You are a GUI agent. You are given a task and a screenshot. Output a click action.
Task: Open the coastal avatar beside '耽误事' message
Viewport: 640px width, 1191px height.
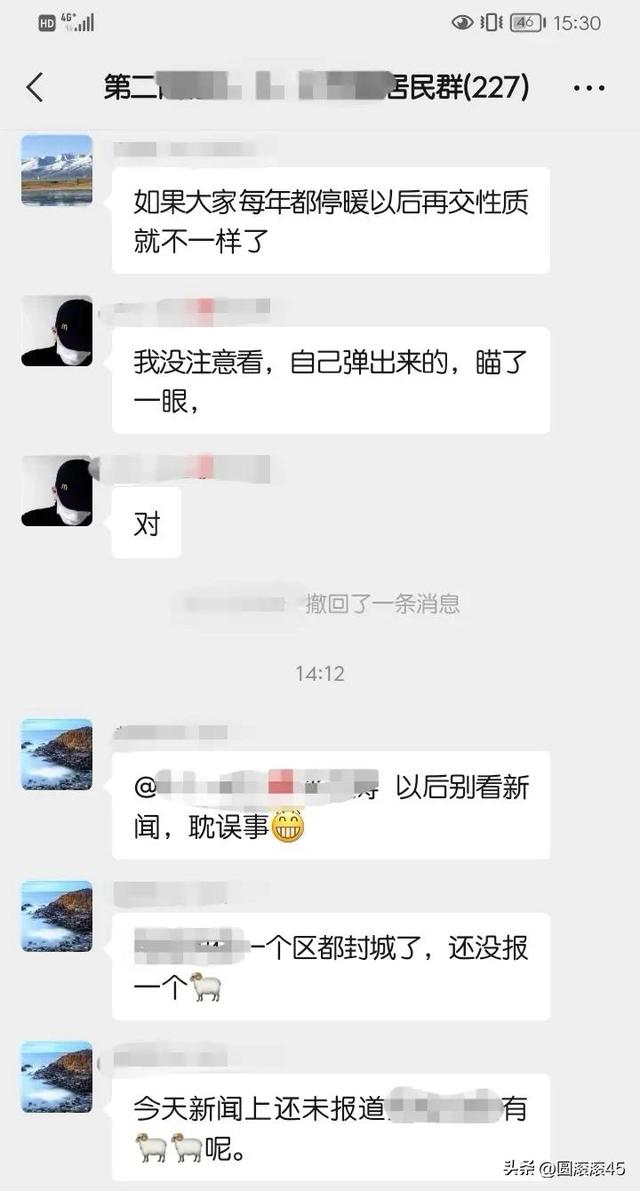[x=57, y=754]
